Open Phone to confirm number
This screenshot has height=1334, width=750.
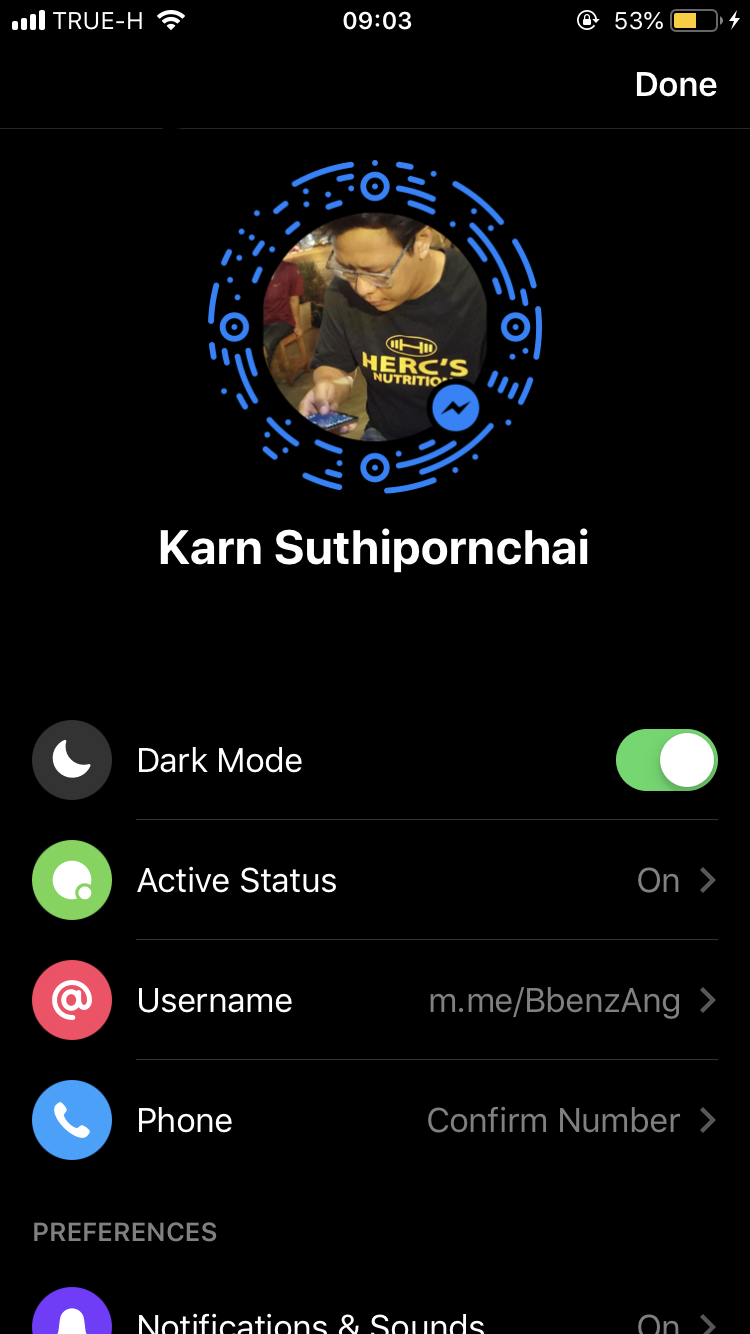375,1121
